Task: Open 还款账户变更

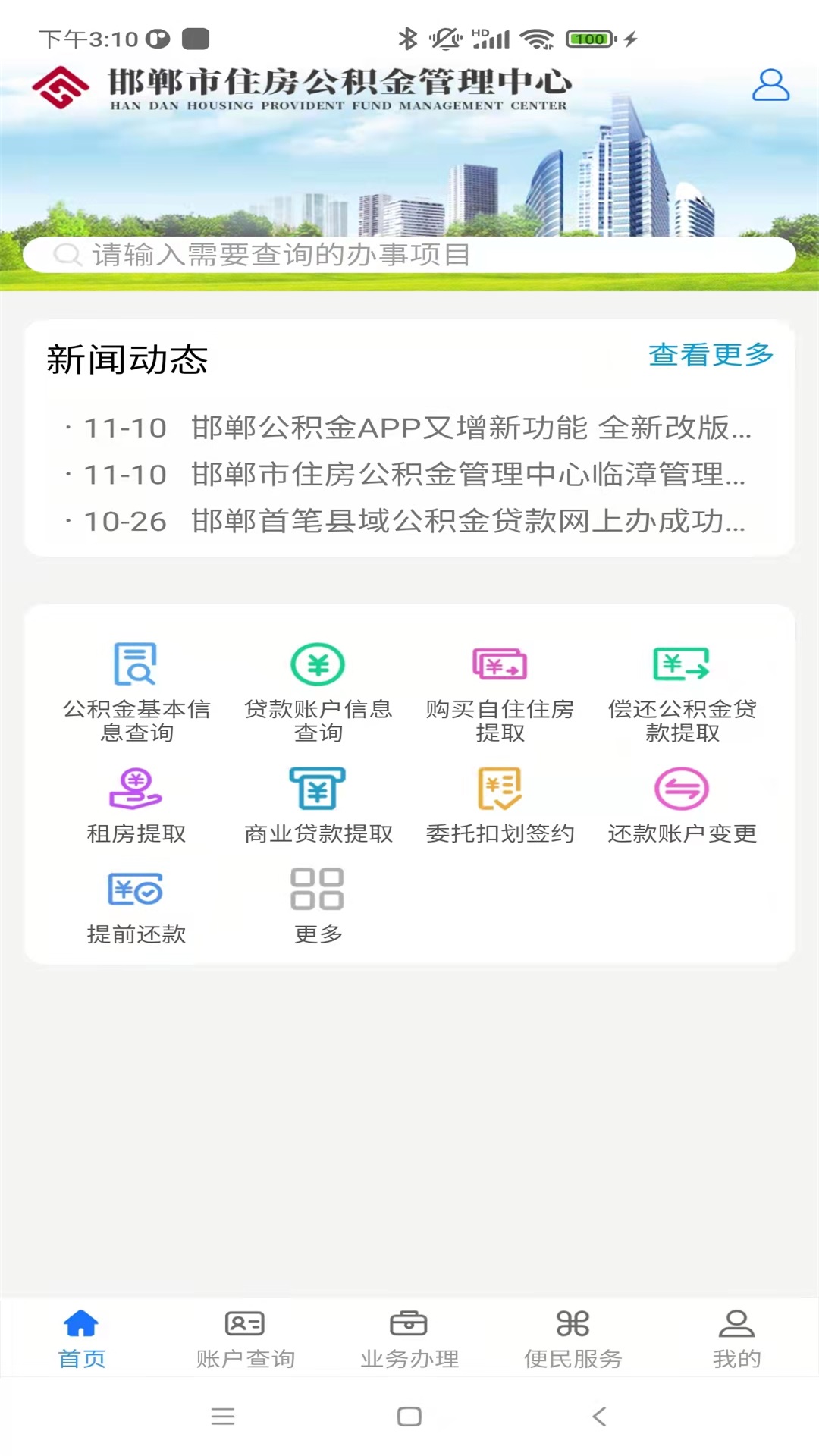Action: [x=682, y=805]
